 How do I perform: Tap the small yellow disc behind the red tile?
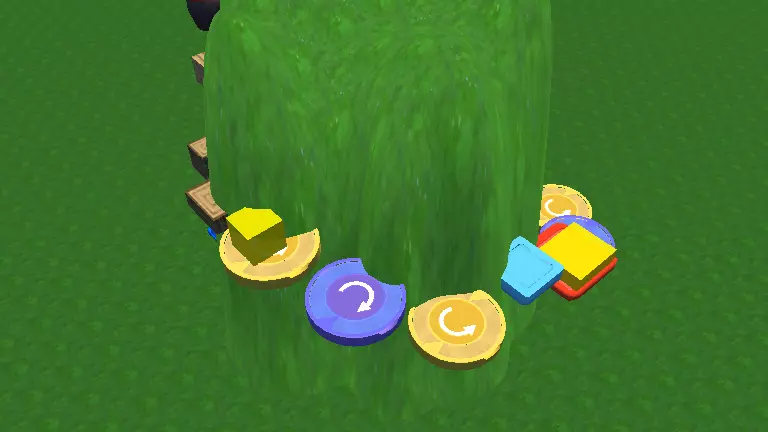click(x=564, y=202)
